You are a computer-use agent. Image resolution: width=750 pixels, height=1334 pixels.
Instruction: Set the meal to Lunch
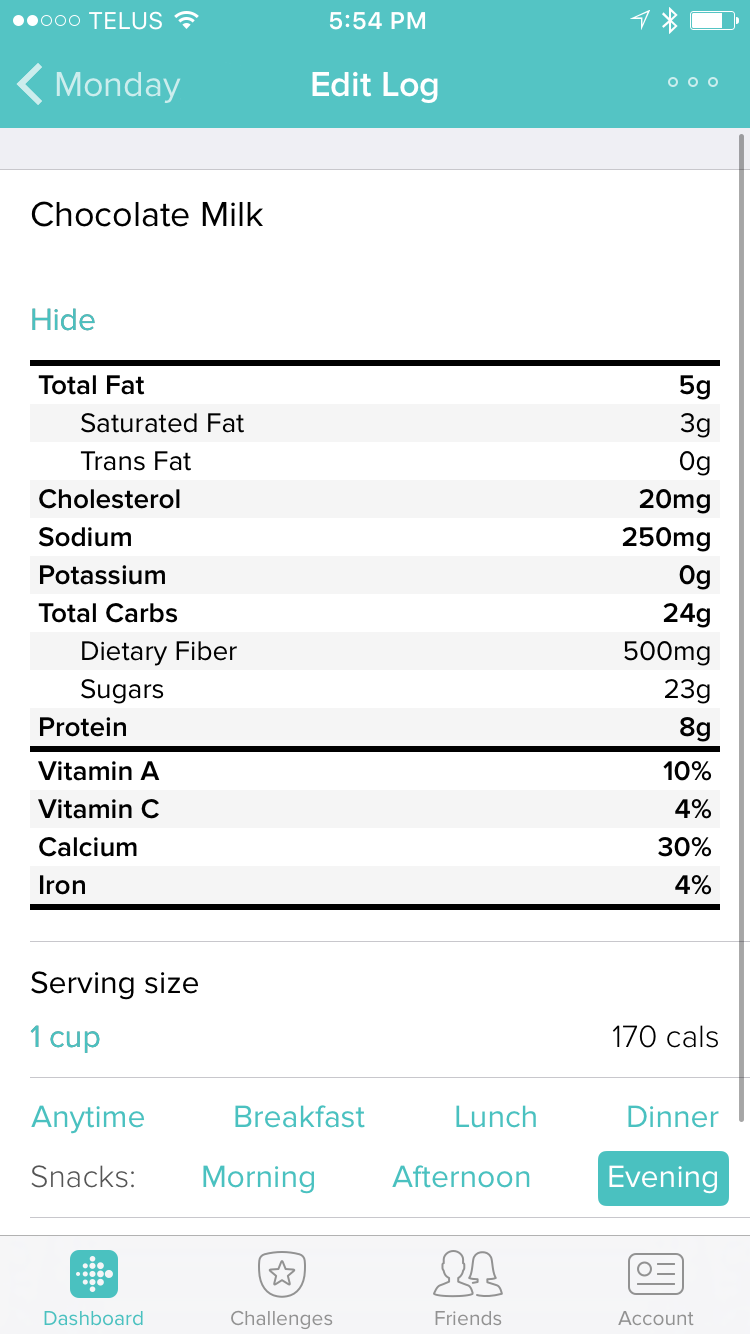[x=495, y=1117]
